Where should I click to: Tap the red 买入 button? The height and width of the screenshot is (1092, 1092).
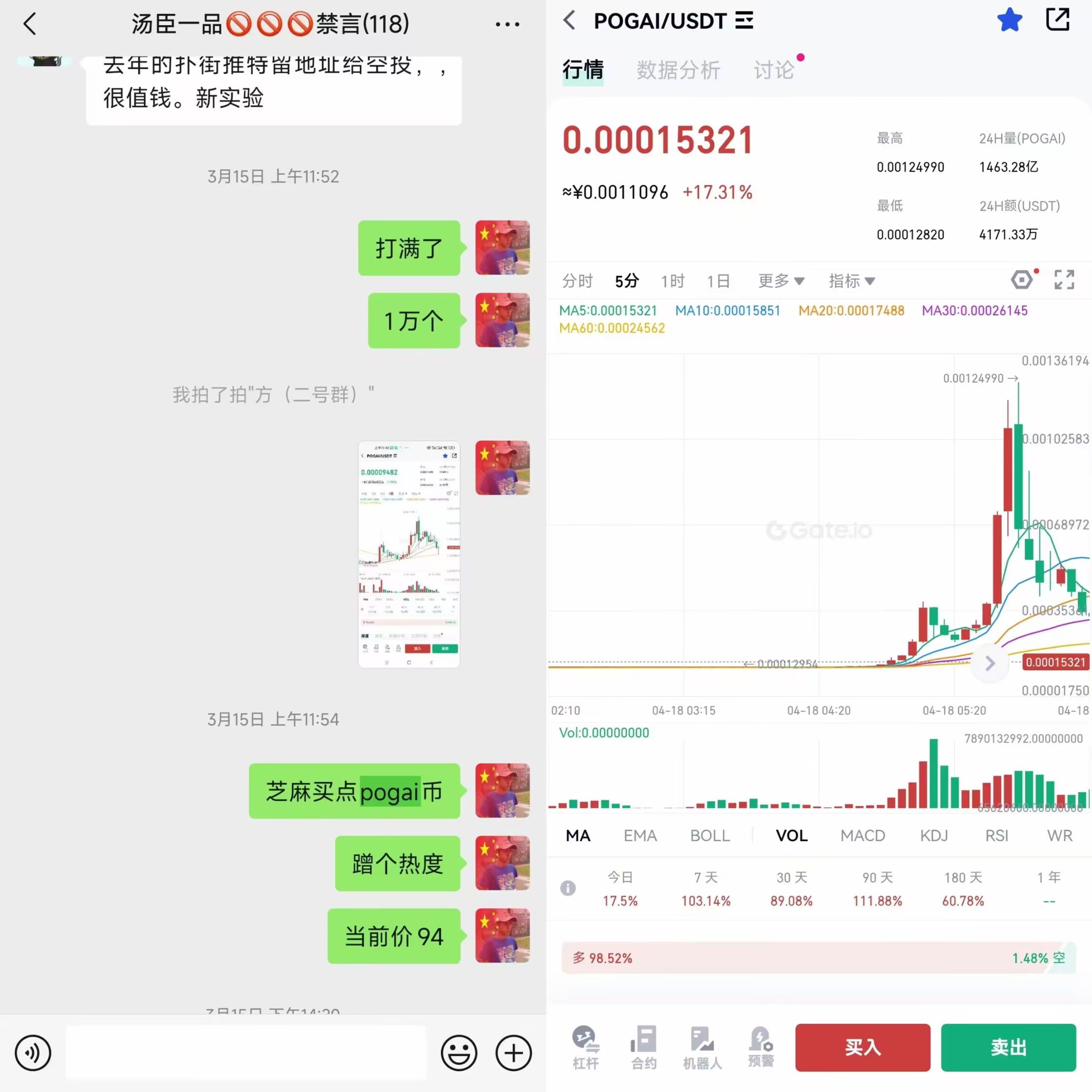(862, 1048)
